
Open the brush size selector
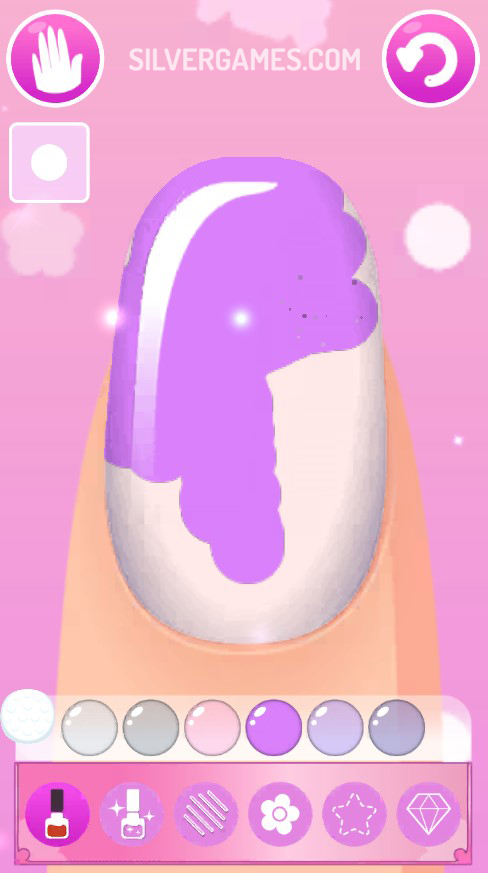click(x=49, y=163)
